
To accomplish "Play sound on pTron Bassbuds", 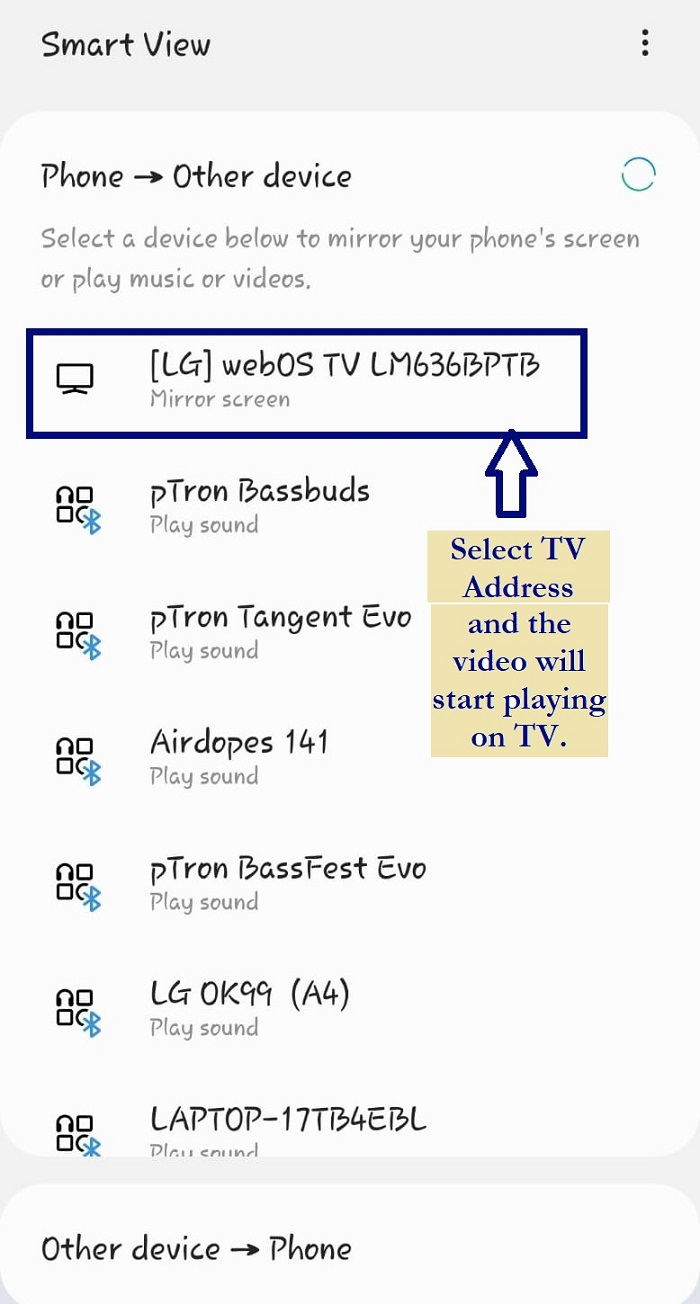I will click(x=259, y=506).
